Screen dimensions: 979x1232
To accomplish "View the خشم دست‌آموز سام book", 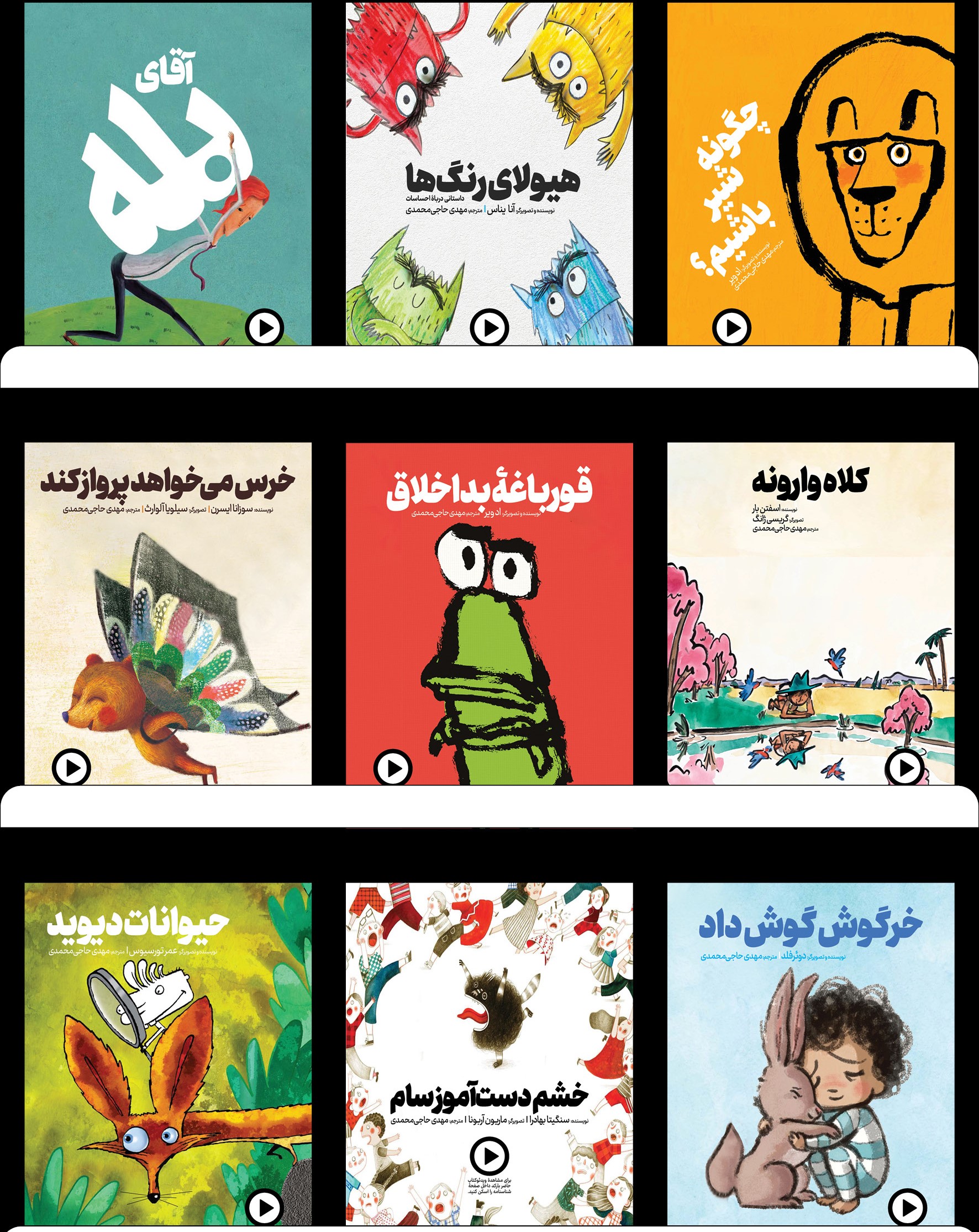I will (x=489, y=1053).
